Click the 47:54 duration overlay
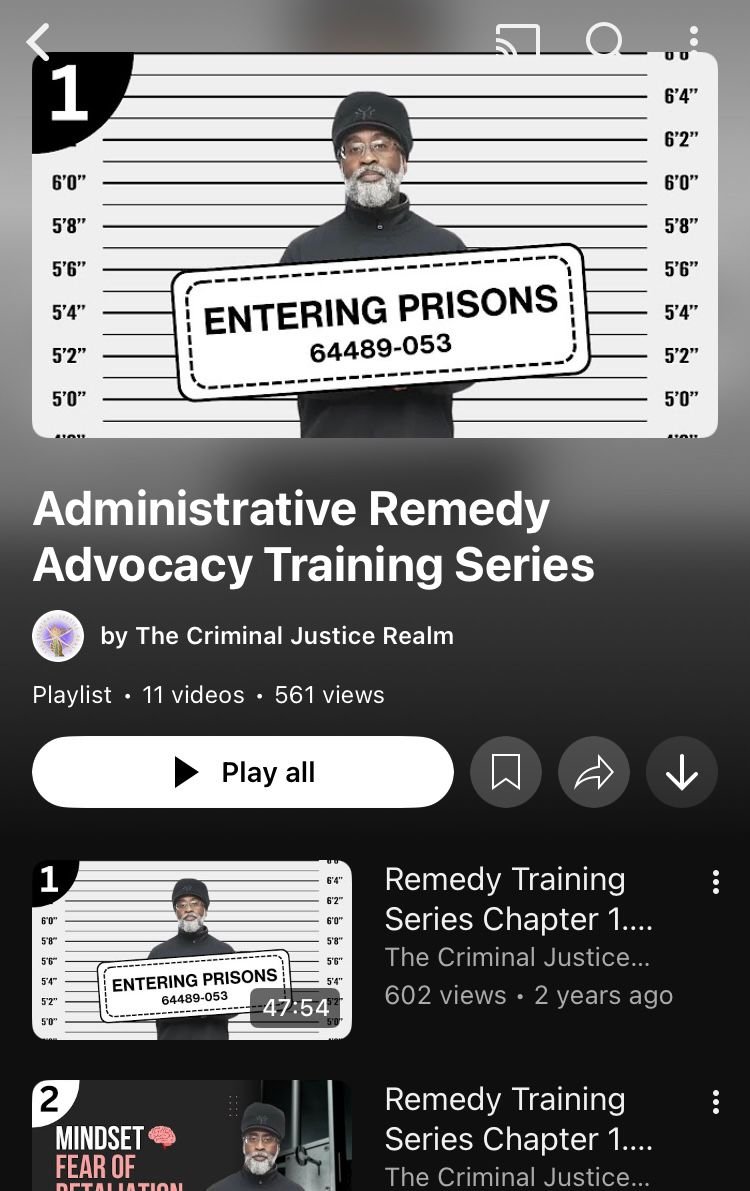 coord(297,1008)
